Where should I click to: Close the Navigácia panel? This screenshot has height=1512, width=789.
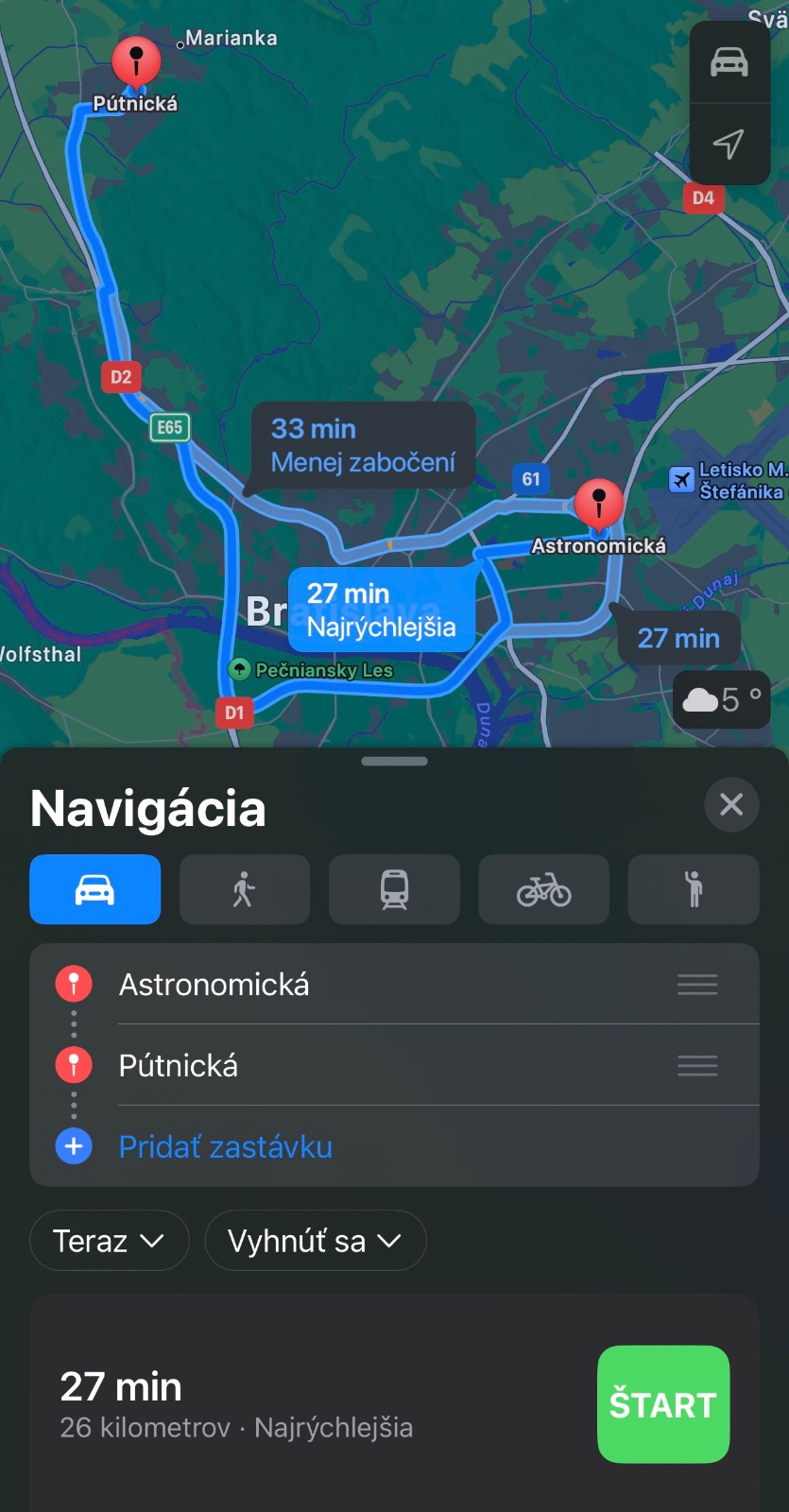click(730, 805)
